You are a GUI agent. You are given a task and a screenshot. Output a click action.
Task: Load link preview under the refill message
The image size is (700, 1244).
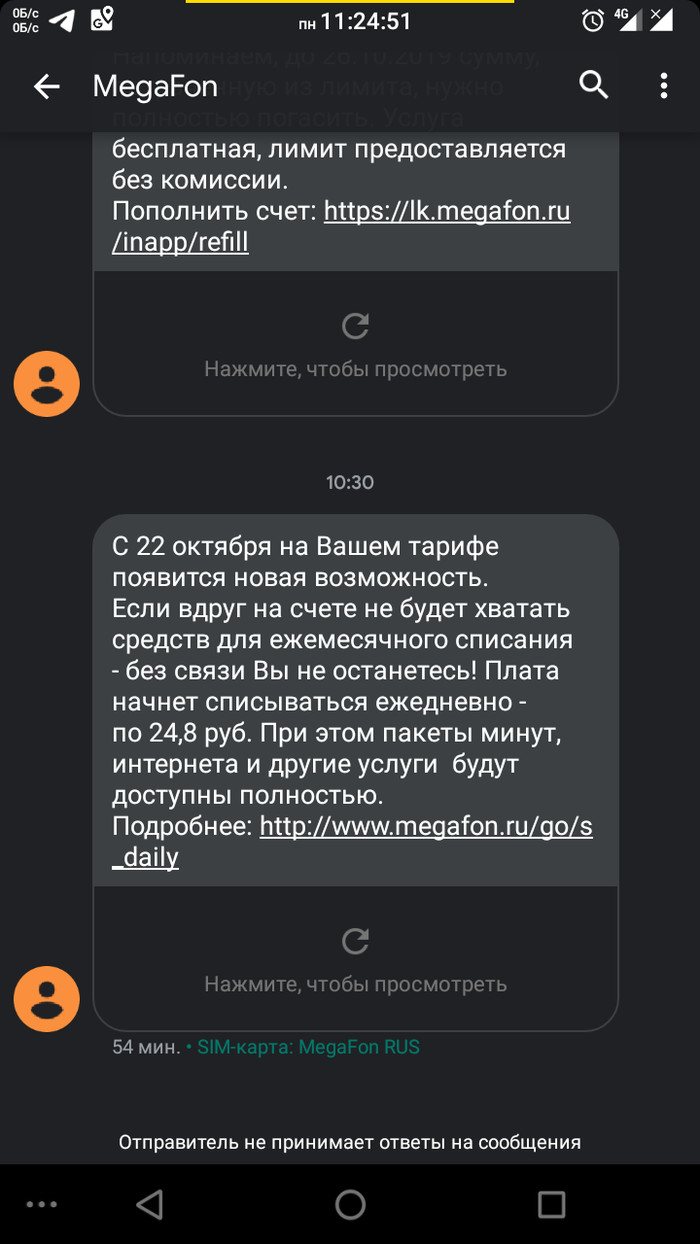(x=355, y=343)
